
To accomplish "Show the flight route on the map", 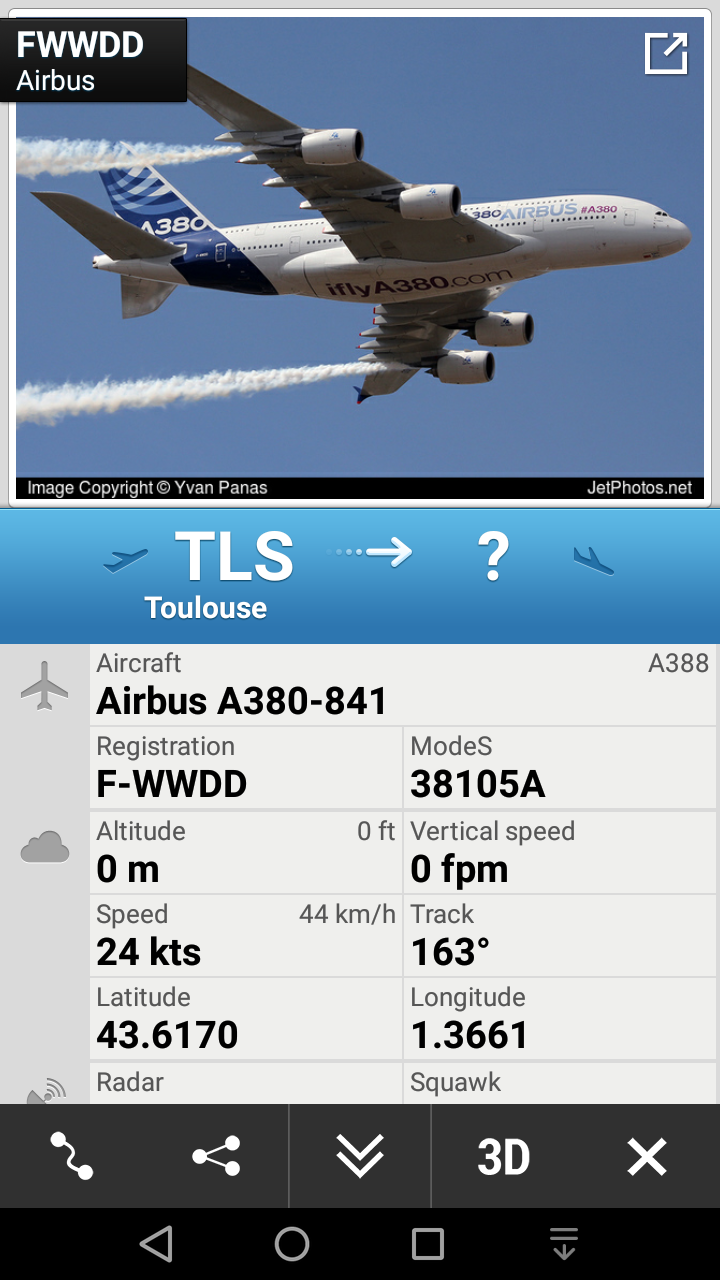I will pos(72,1157).
